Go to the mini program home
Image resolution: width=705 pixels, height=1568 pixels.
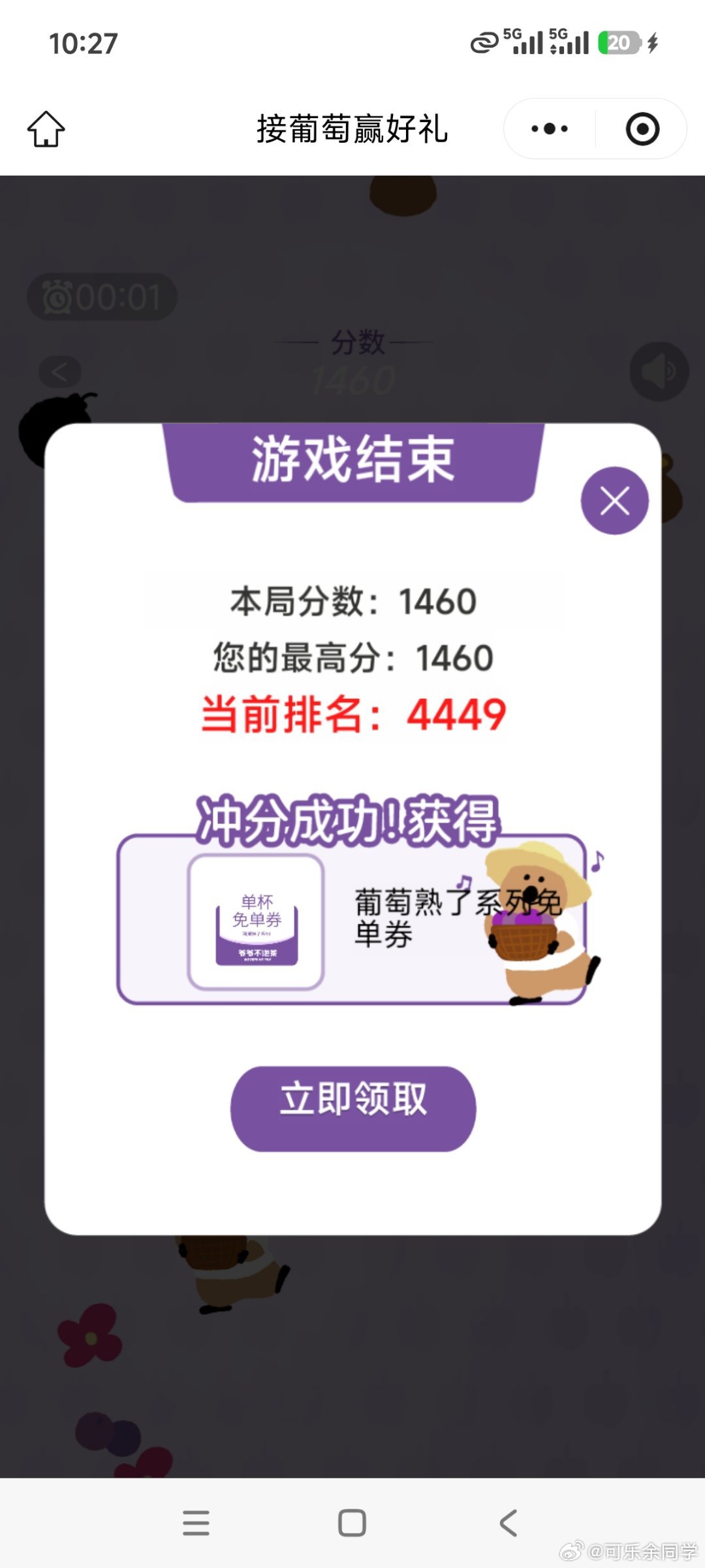point(46,129)
